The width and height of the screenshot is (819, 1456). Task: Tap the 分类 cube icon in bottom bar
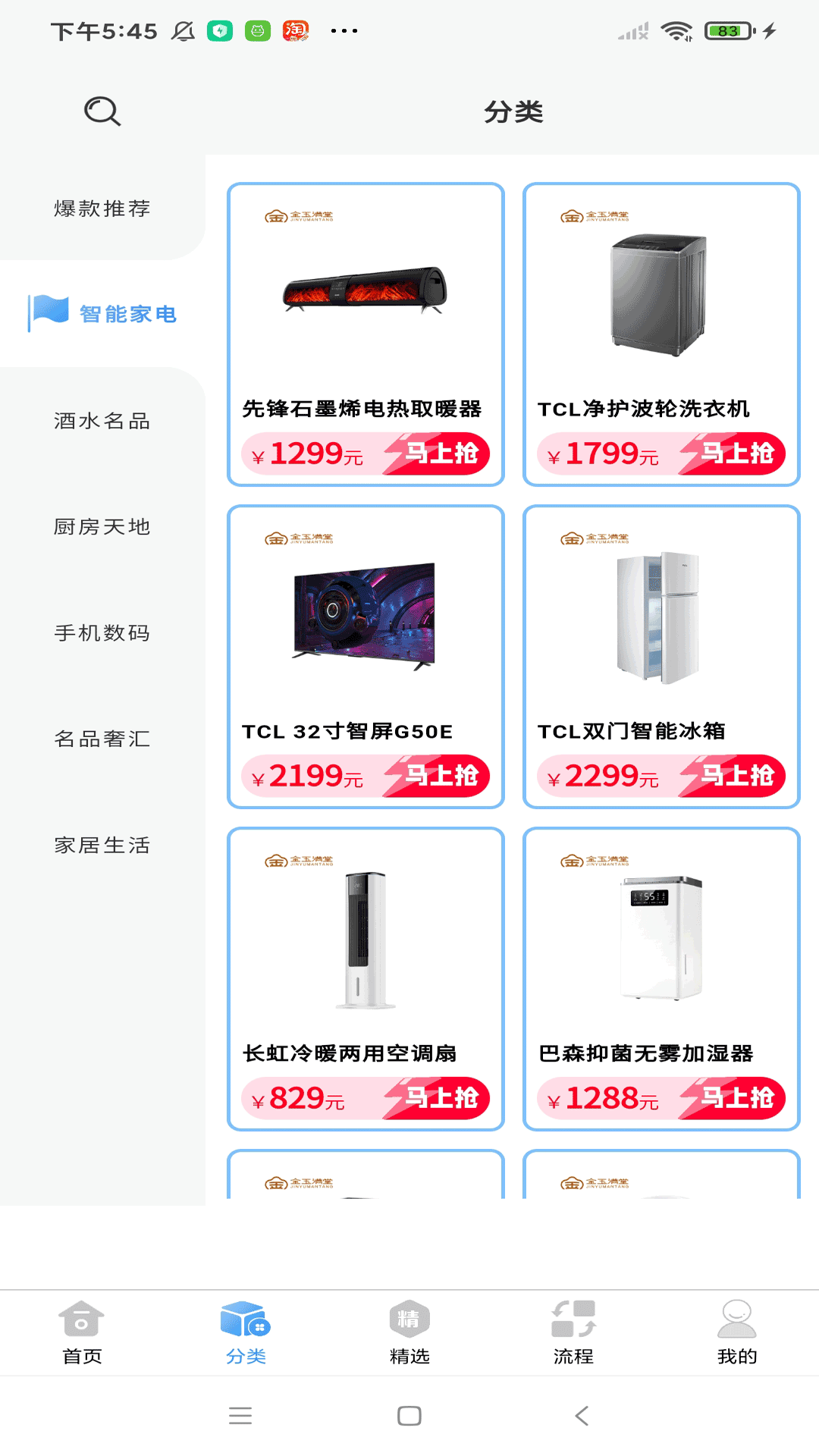(245, 1319)
